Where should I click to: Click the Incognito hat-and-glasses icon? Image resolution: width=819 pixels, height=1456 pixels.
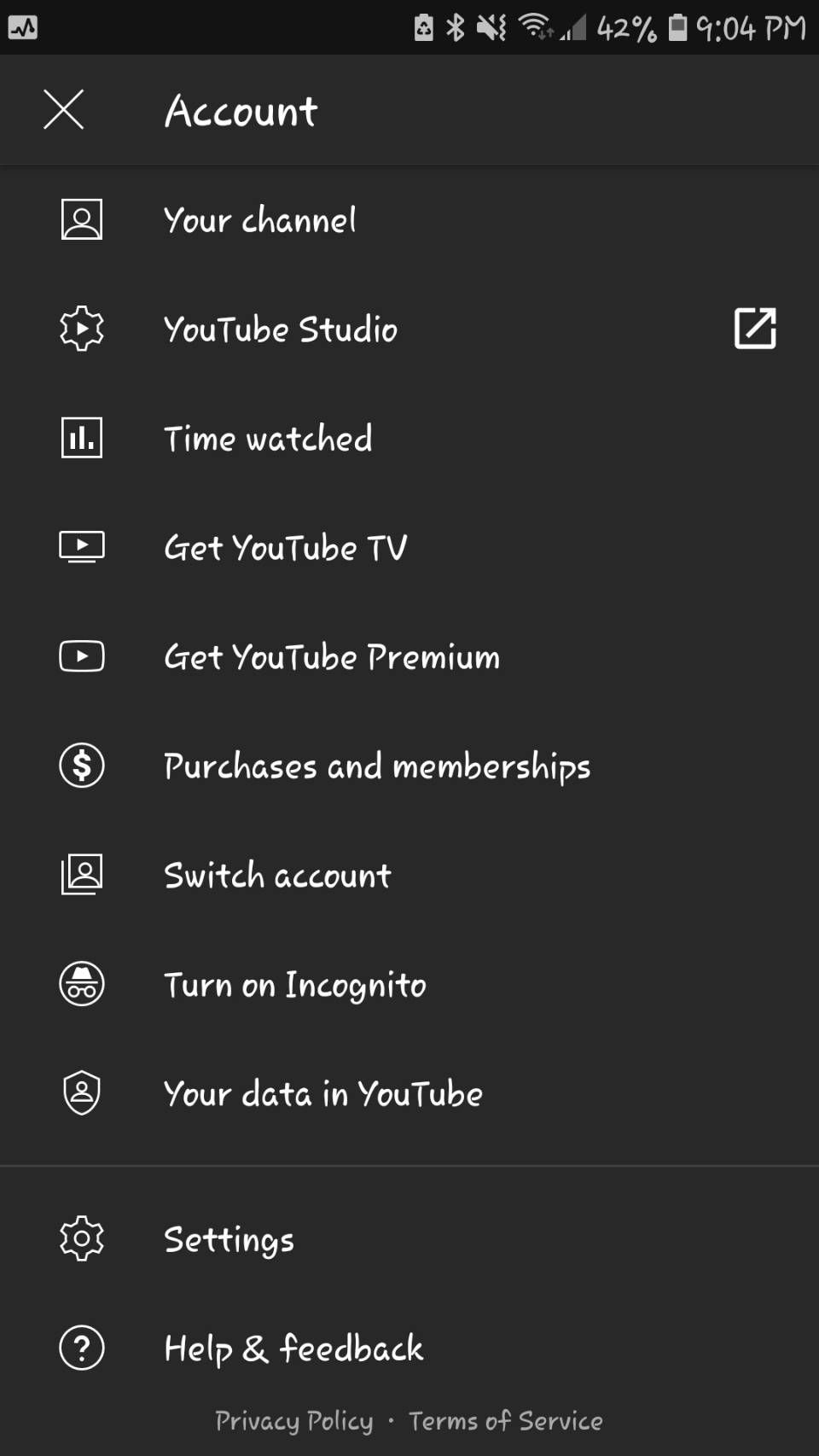pyautogui.click(x=81, y=983)
